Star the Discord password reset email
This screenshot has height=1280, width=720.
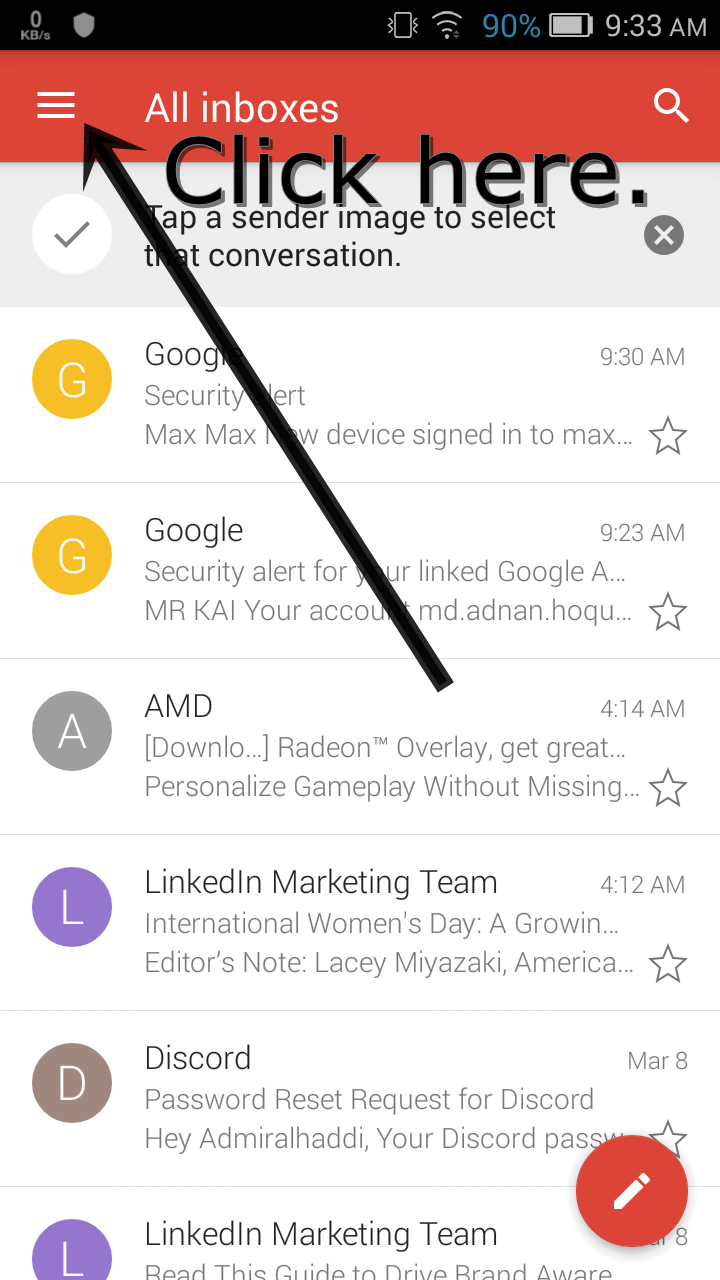[670, 1139]
